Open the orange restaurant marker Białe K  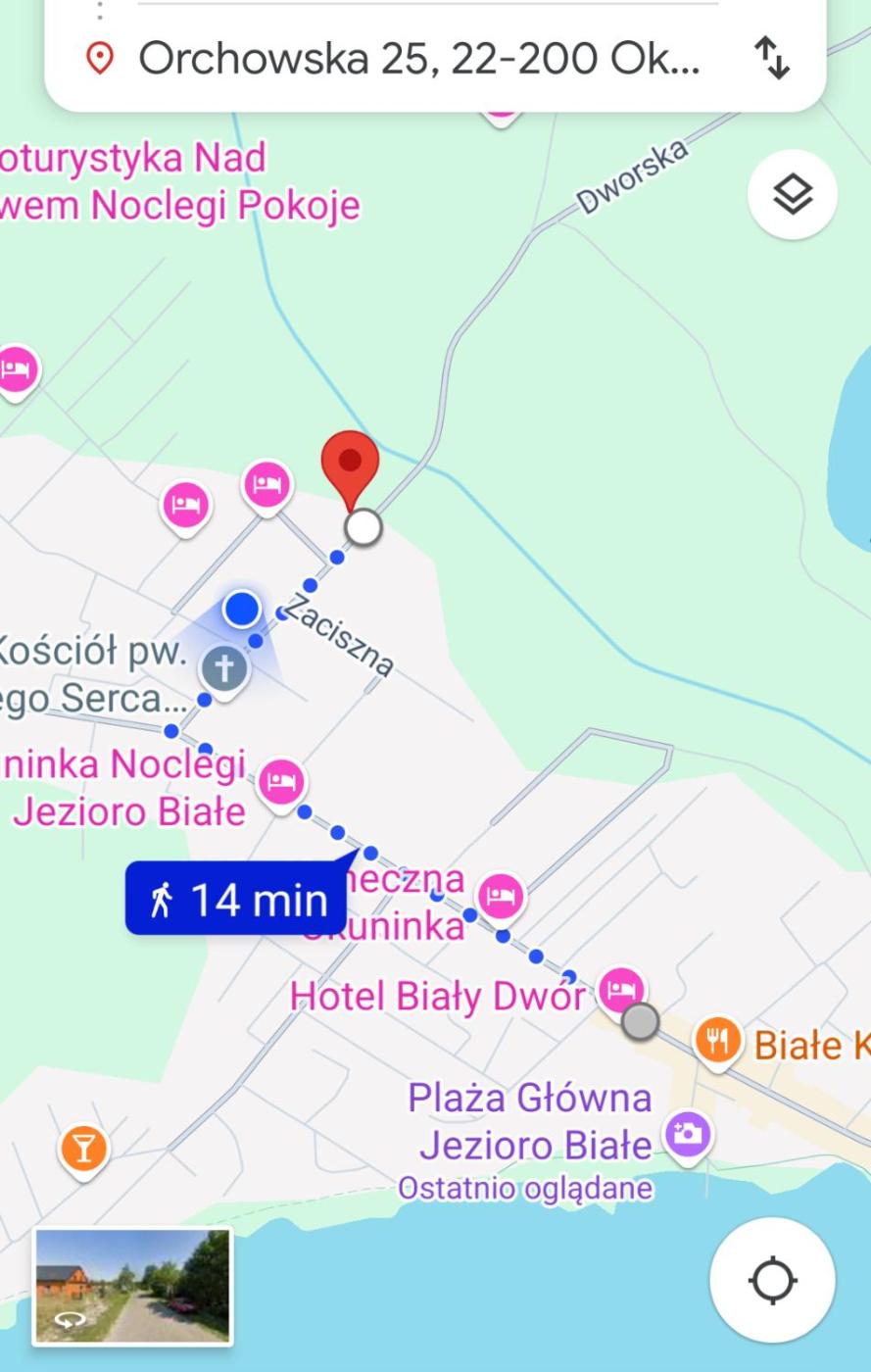tap(717, 1041)
